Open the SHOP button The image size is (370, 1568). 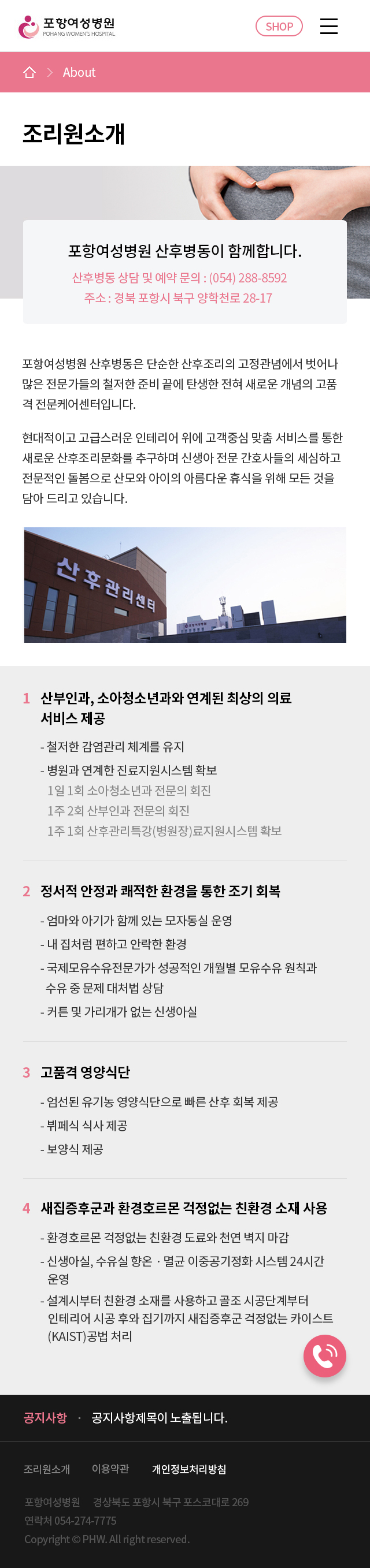(279, 26)
